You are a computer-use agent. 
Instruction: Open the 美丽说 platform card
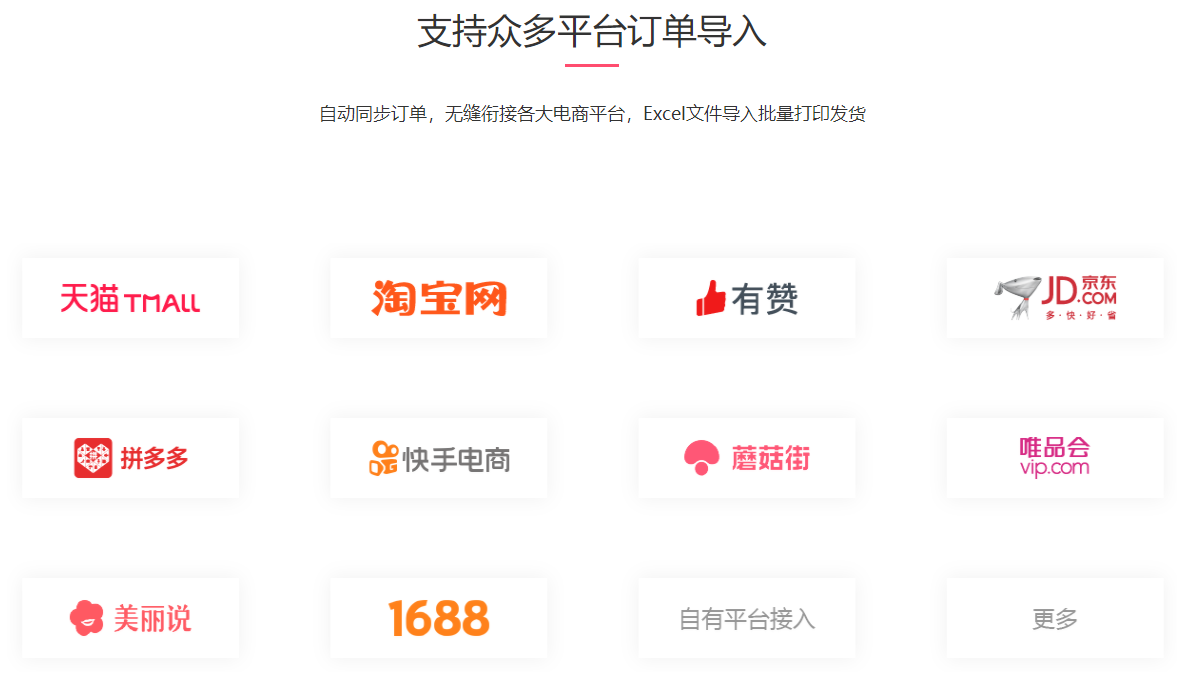pyautogui.click(x=130, y=618)
